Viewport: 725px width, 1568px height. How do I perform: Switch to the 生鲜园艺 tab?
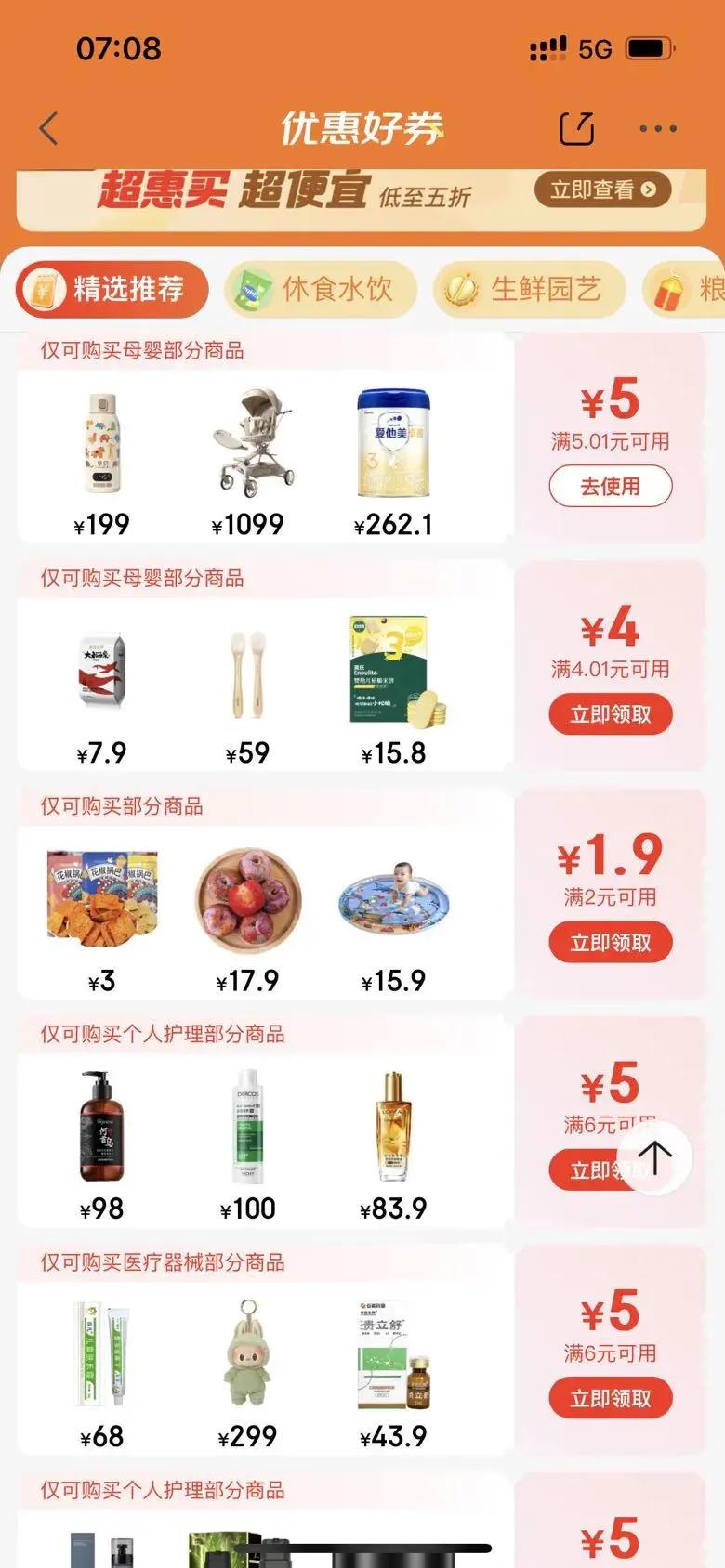coord(528,290)
